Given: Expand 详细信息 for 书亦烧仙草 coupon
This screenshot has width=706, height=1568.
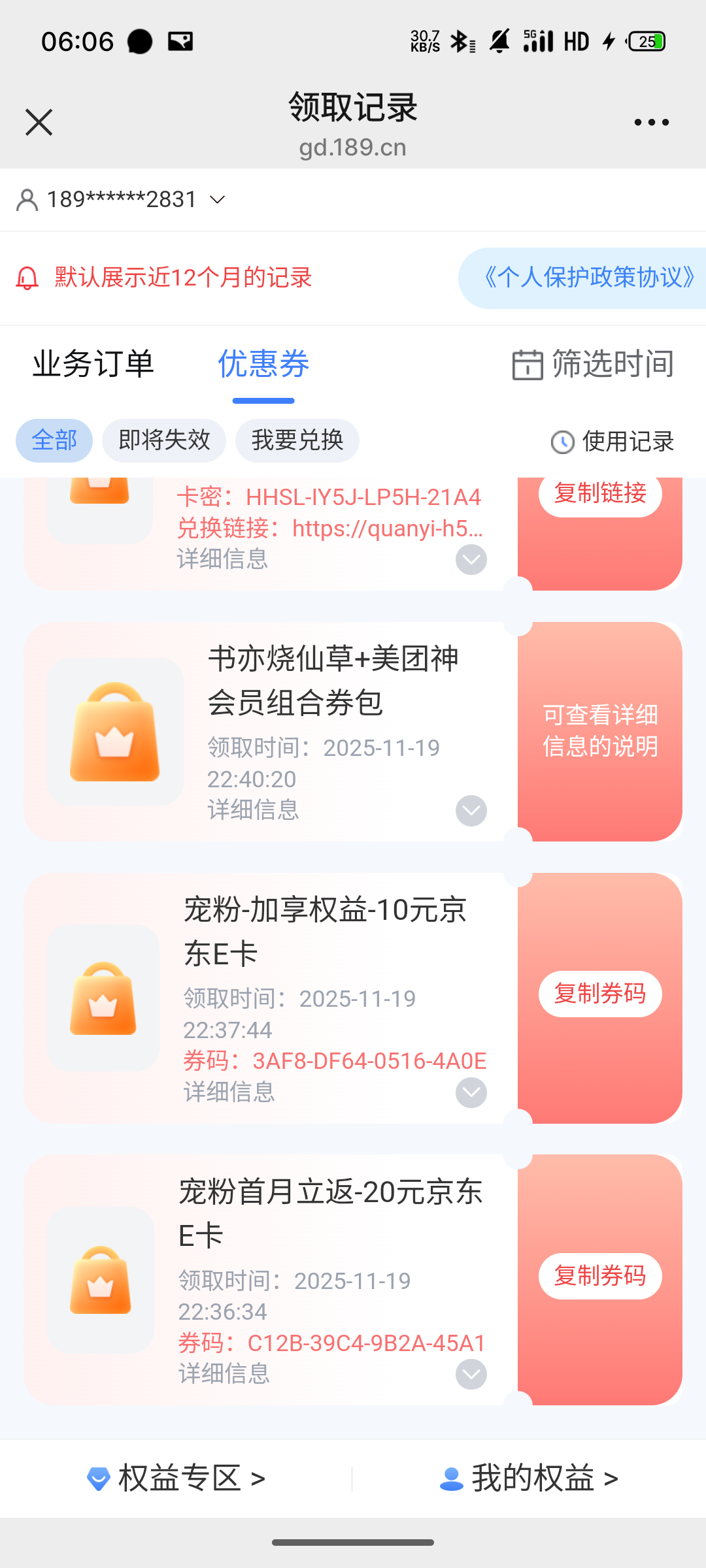Looking at the screenshot, I should (471, 811).
